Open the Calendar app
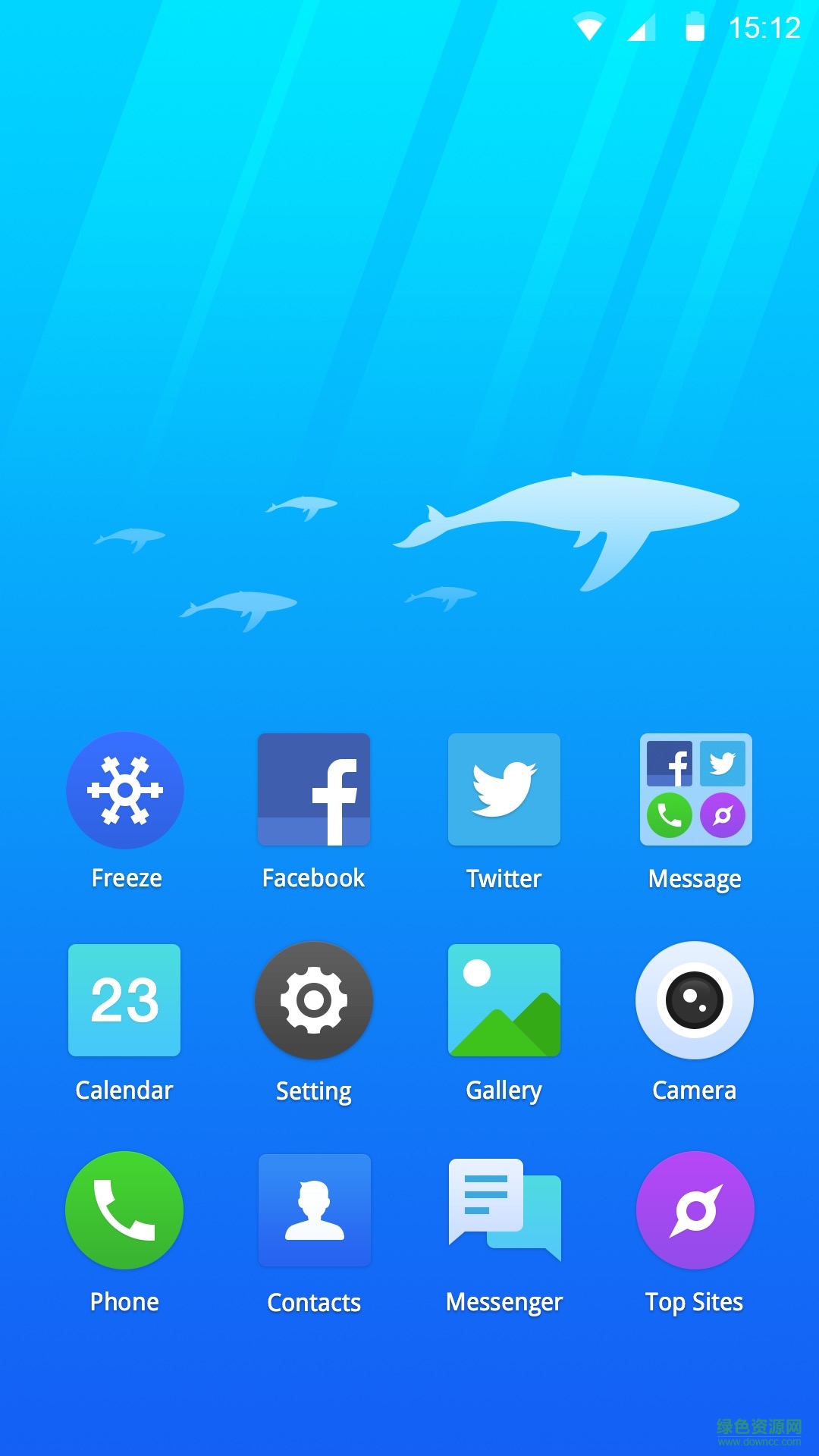The width and height of the screenshot is (819, 1456). [124, 1001]
